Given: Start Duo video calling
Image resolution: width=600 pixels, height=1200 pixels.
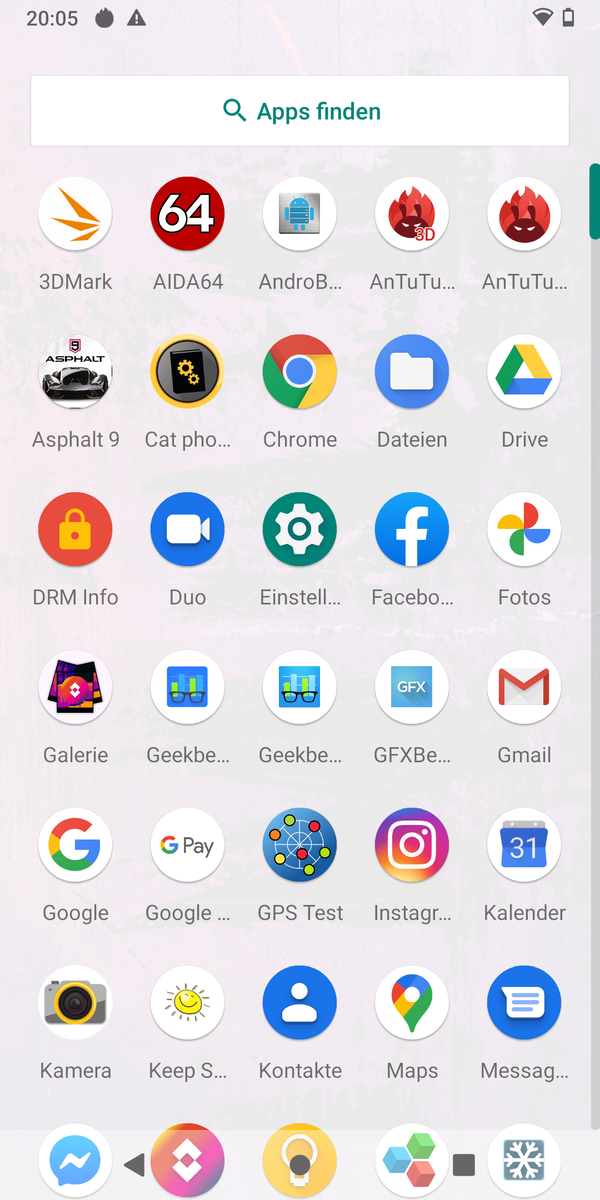Looking at the screenshot, I should pyautogui.click(x=187, y=530).
